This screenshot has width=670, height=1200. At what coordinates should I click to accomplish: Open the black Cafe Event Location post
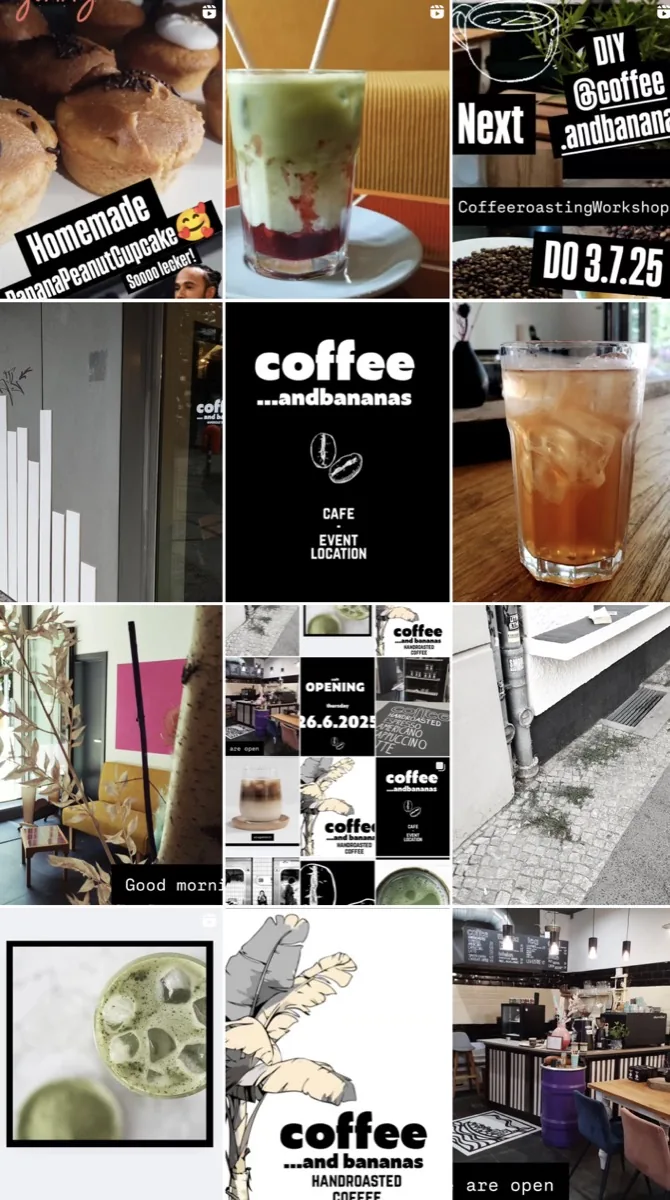pos(337,452)
